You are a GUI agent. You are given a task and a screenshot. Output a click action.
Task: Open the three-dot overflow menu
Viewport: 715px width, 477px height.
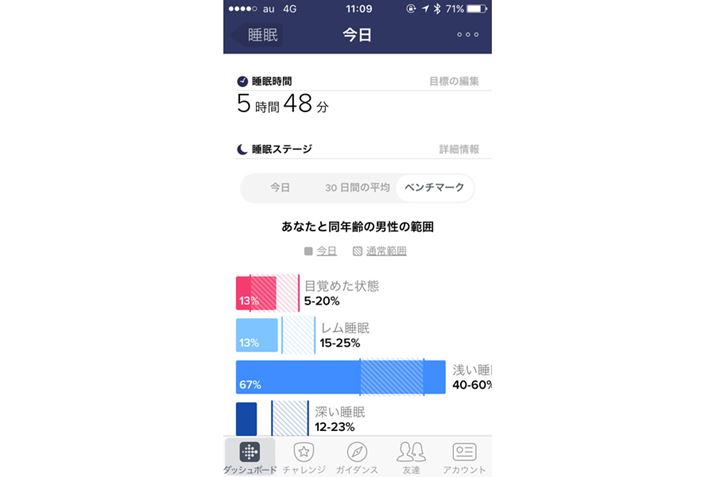click(467, 34)
